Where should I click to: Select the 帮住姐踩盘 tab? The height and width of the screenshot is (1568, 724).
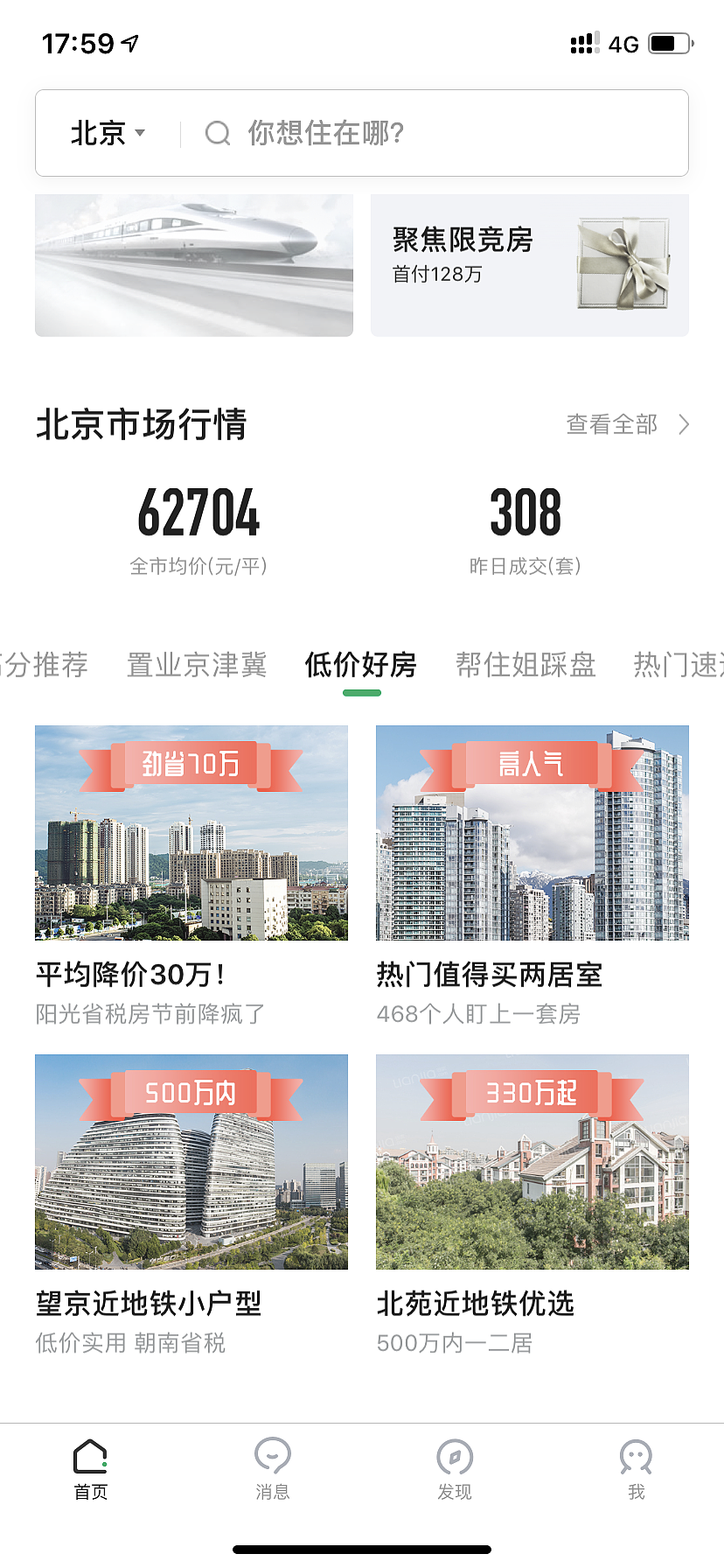pyautogui.click(x=525, y=665)
